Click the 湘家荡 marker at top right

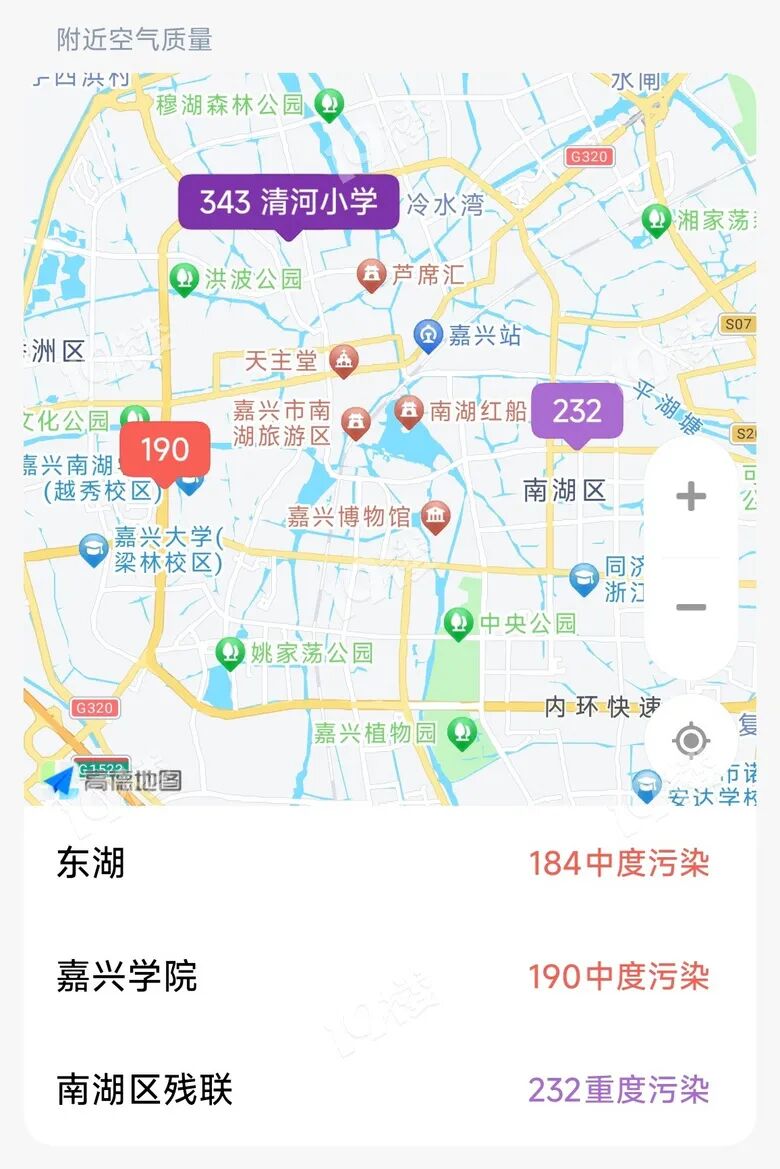(658, 218)
